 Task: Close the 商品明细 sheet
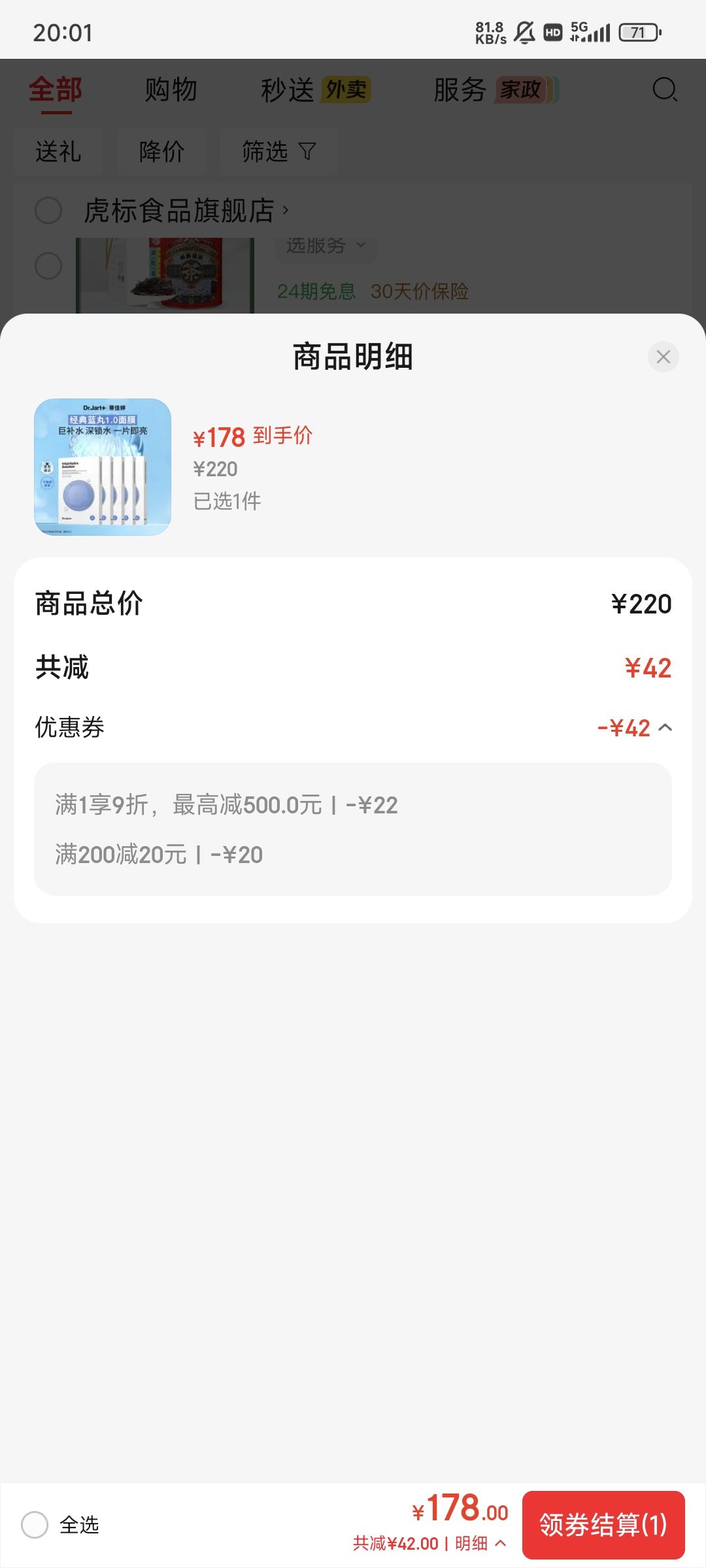pyautogui.click(x=663, y=357)
